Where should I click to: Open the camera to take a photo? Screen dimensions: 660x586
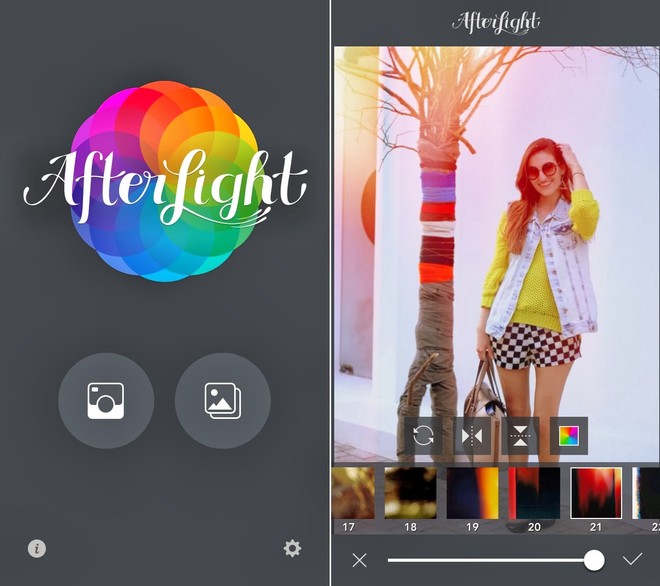(x=106, y=401)
